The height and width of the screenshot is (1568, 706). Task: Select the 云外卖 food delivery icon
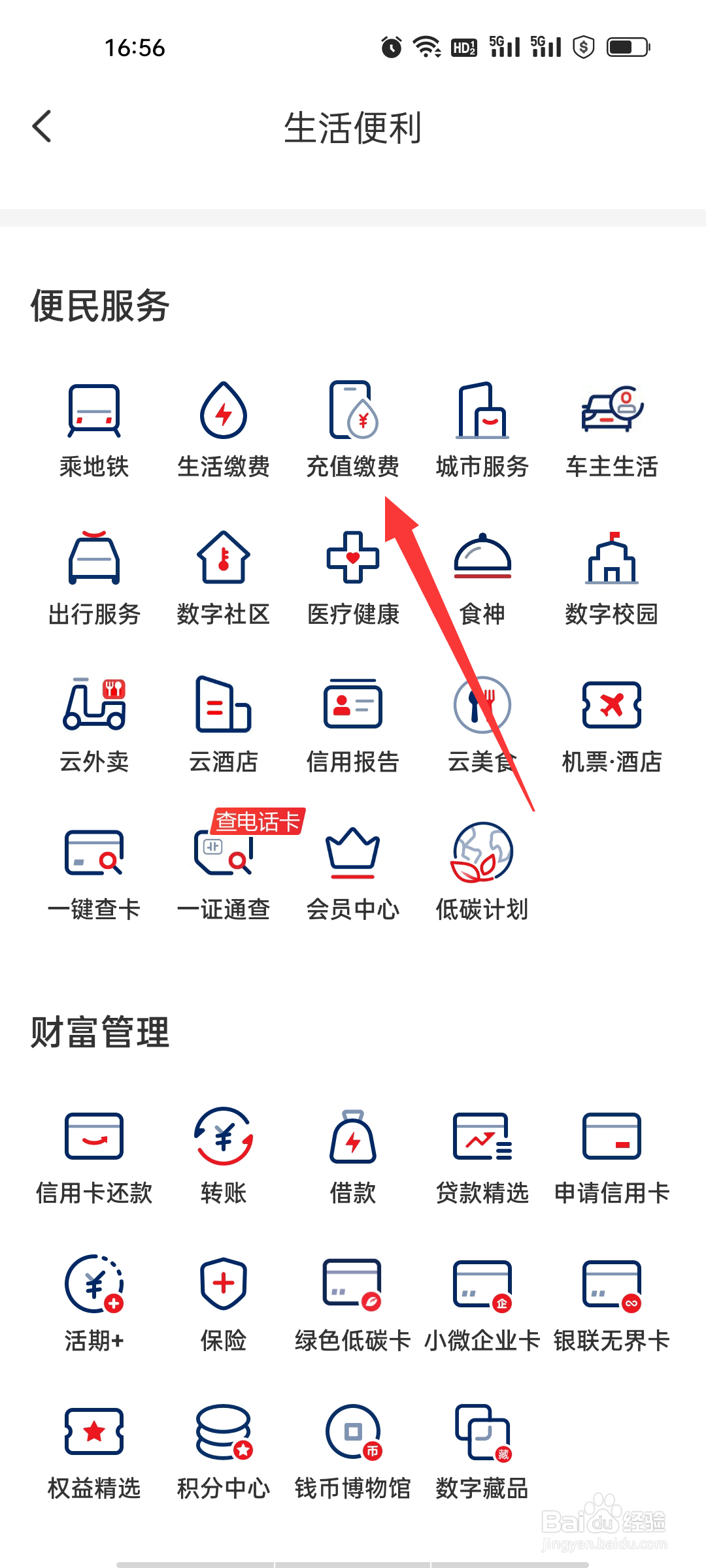coord(93,719)
